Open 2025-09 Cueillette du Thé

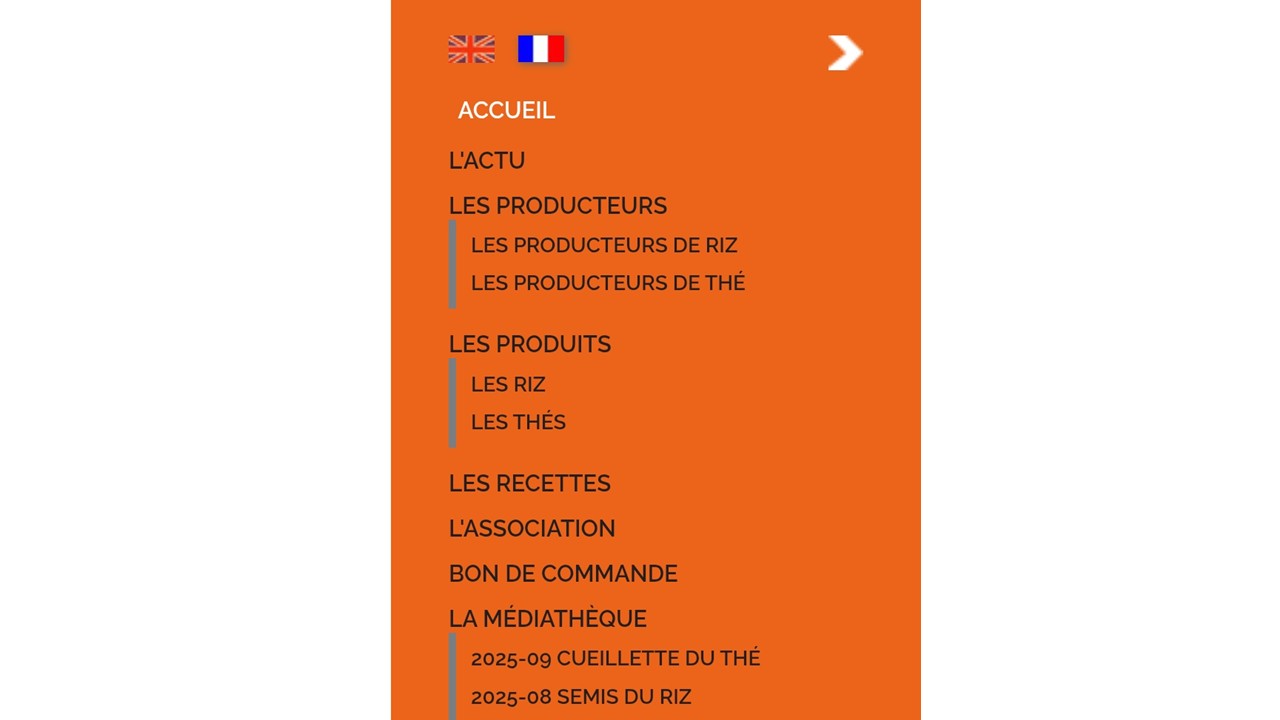click(615, 658)
